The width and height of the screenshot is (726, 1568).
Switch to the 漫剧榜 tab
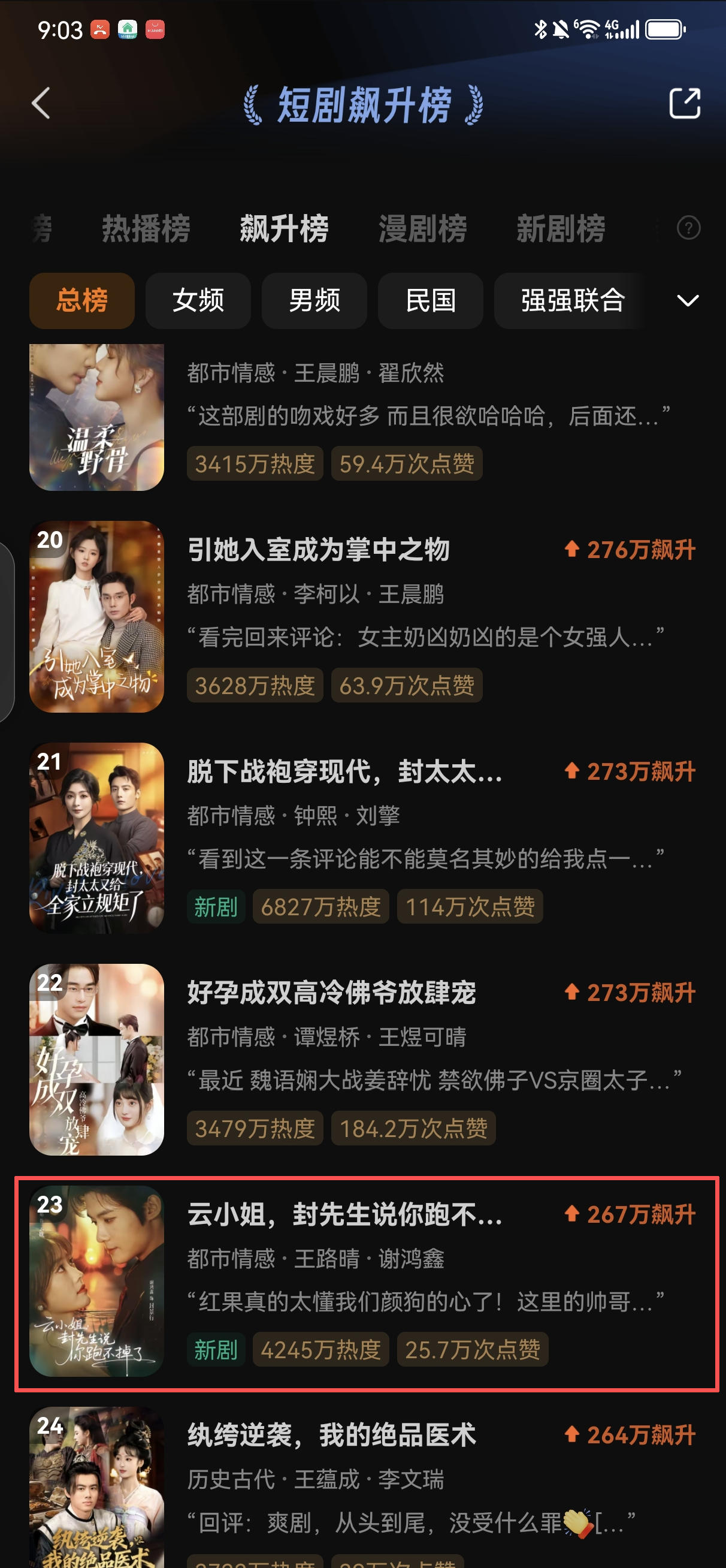[422, 229]
